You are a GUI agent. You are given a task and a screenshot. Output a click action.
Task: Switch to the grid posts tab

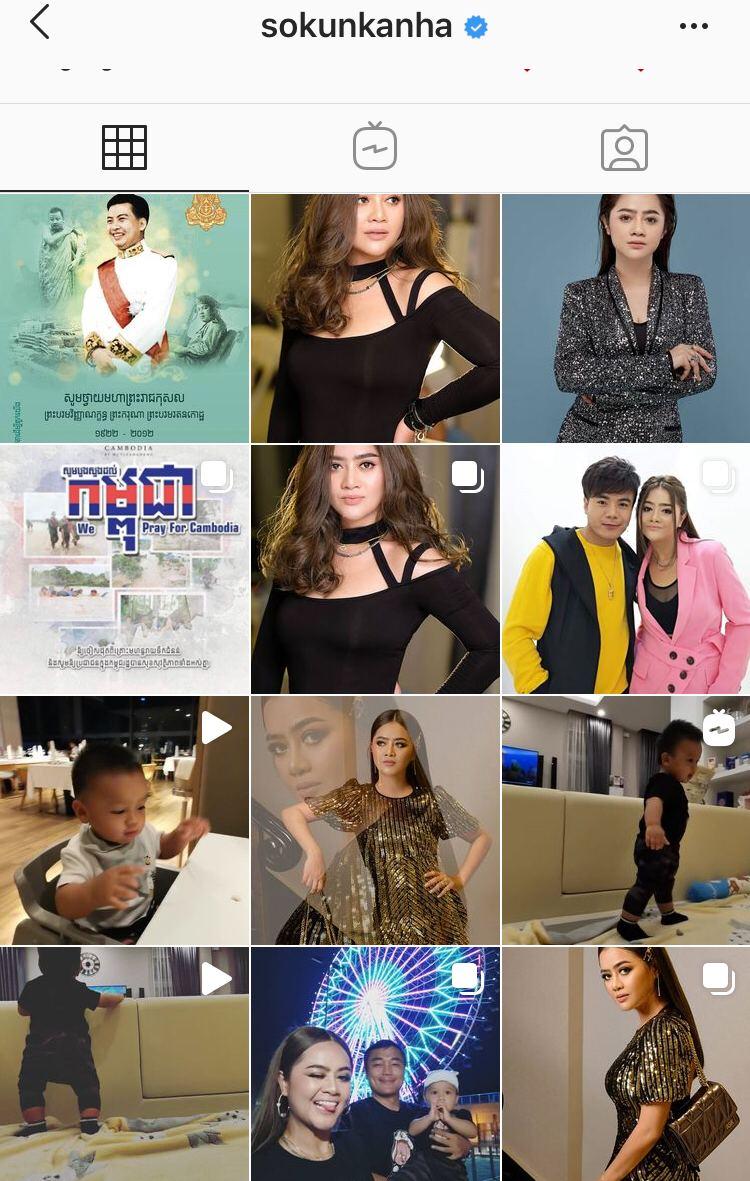coord(124,148)
